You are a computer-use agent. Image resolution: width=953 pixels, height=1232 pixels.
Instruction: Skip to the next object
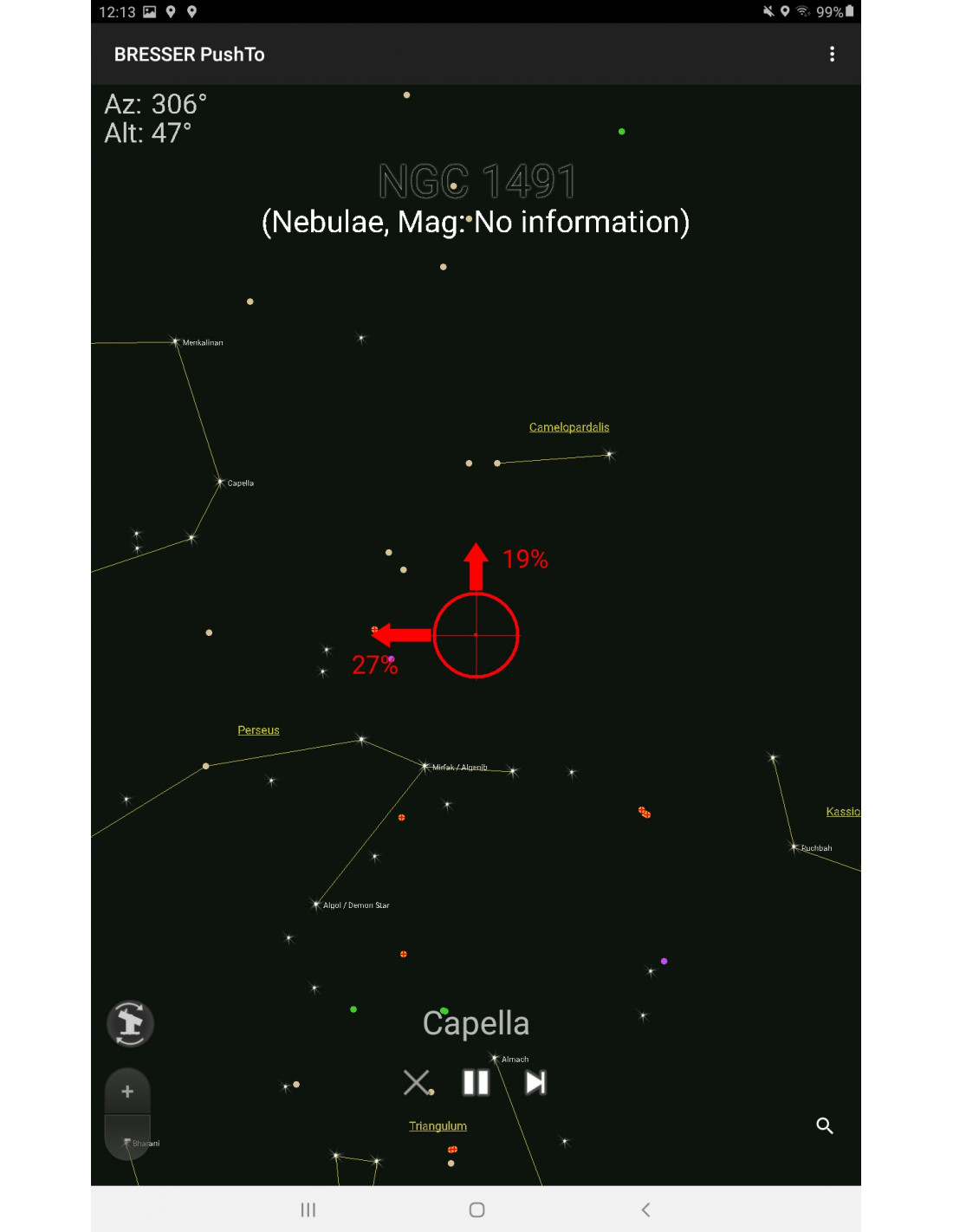point(535,1082)
